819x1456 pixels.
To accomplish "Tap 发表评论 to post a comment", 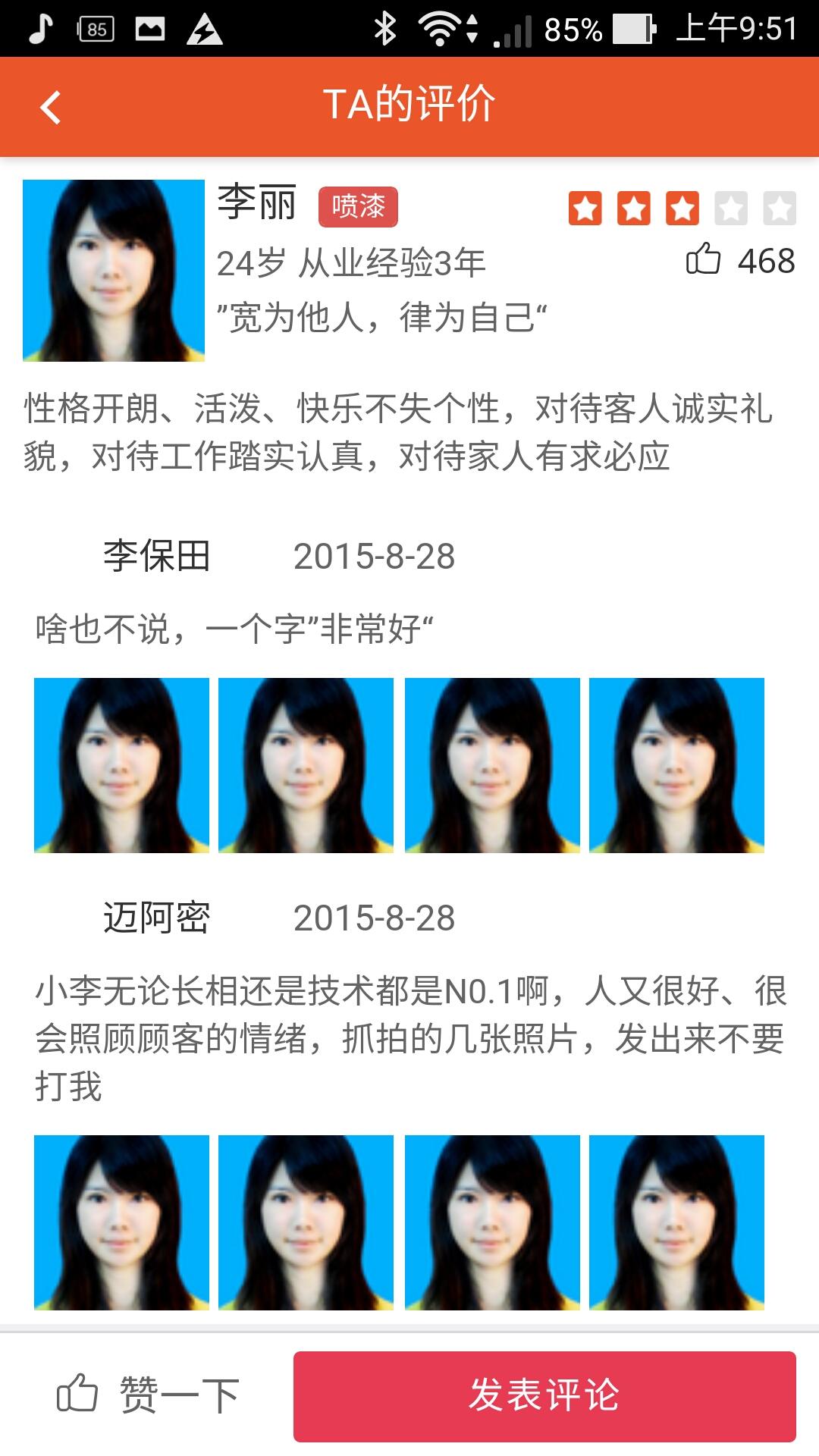I will [x=544, y=1396].
